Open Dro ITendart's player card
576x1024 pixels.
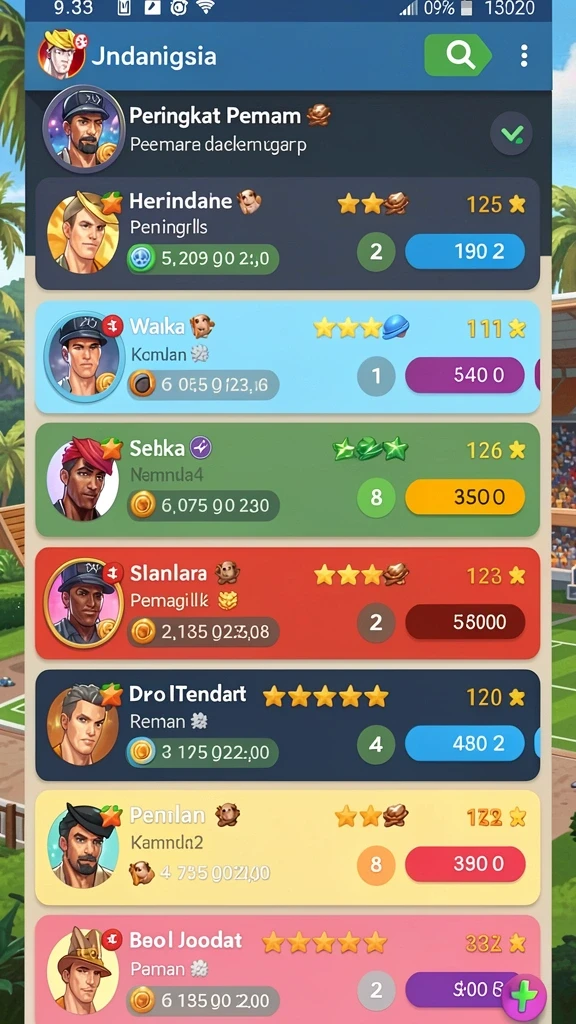[287, 725]
